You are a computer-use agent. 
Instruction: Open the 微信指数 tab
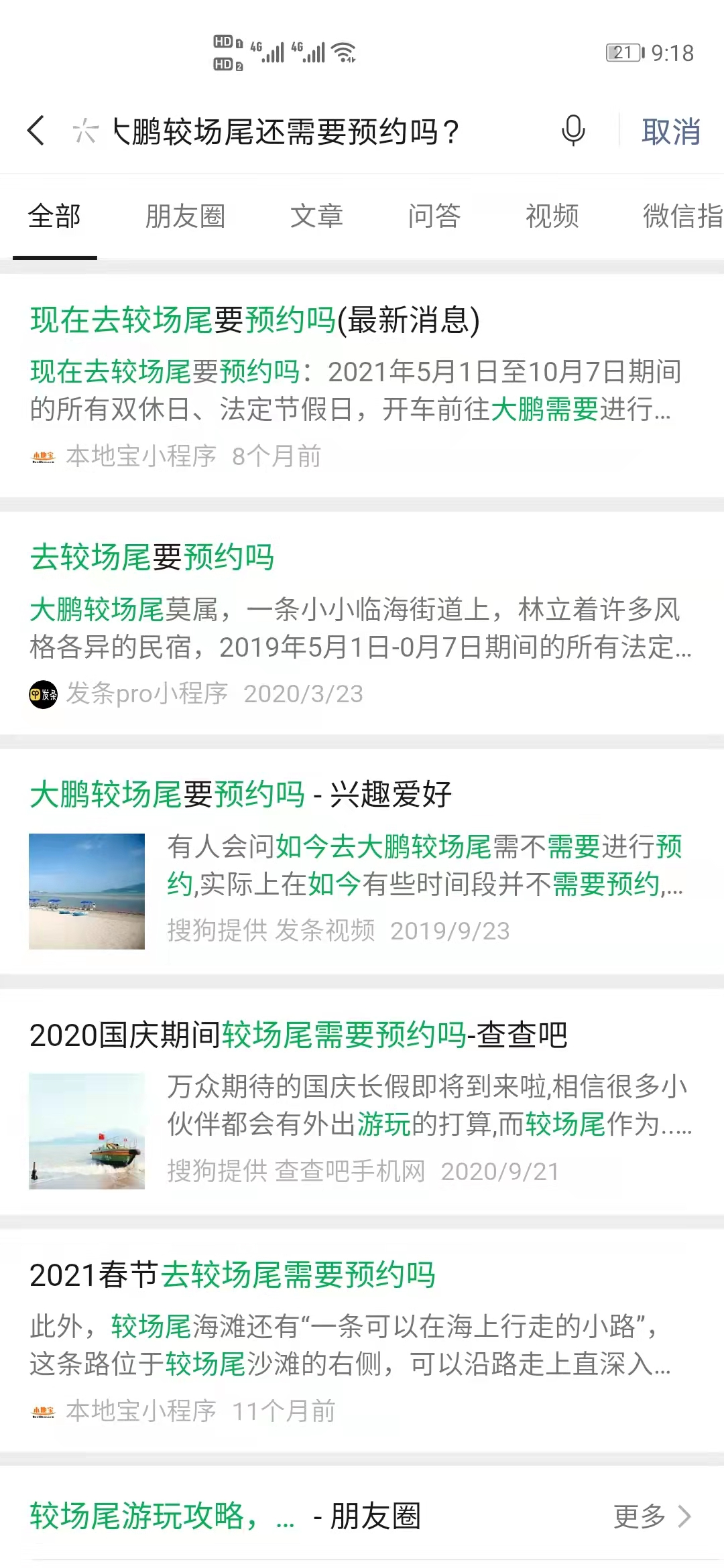[x=682, y=216]
